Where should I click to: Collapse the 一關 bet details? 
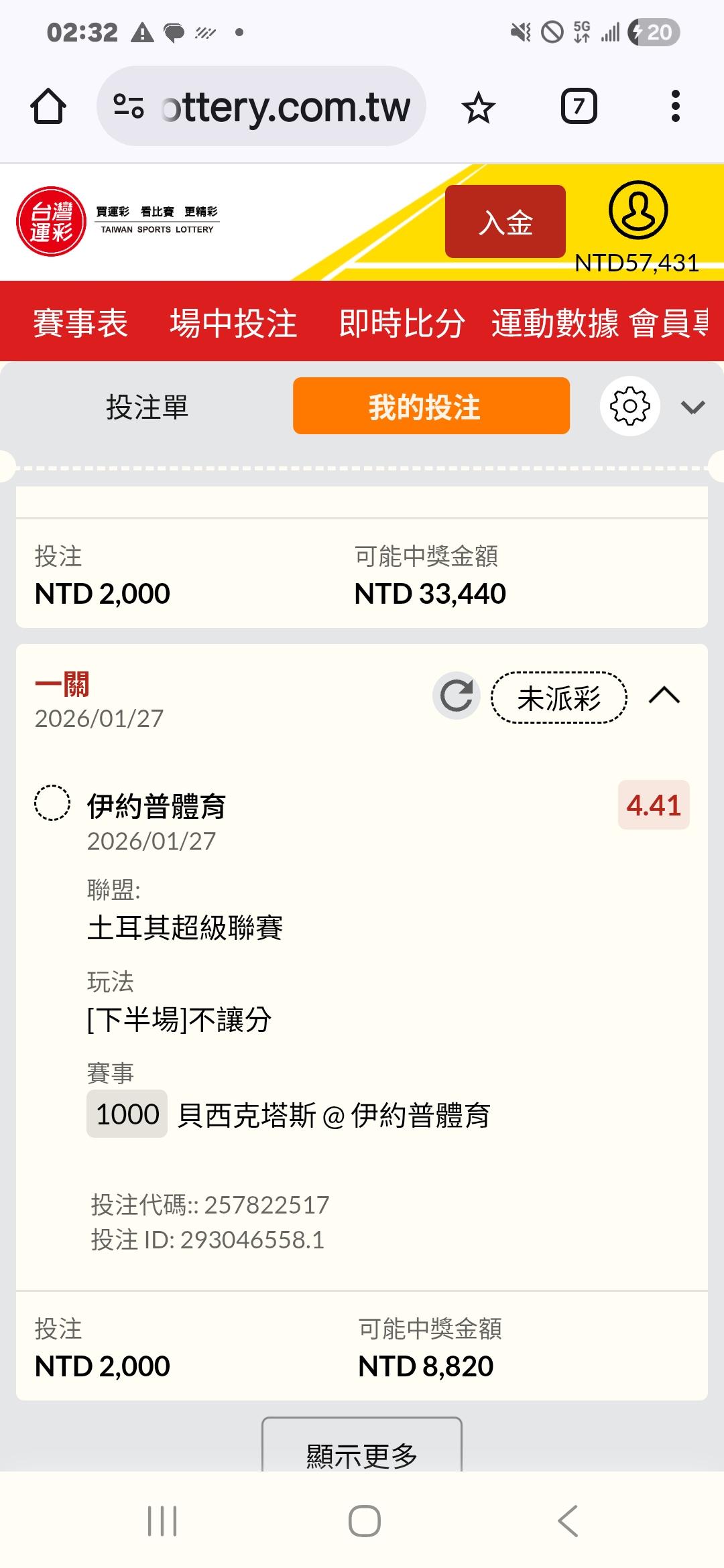(664, 696)
